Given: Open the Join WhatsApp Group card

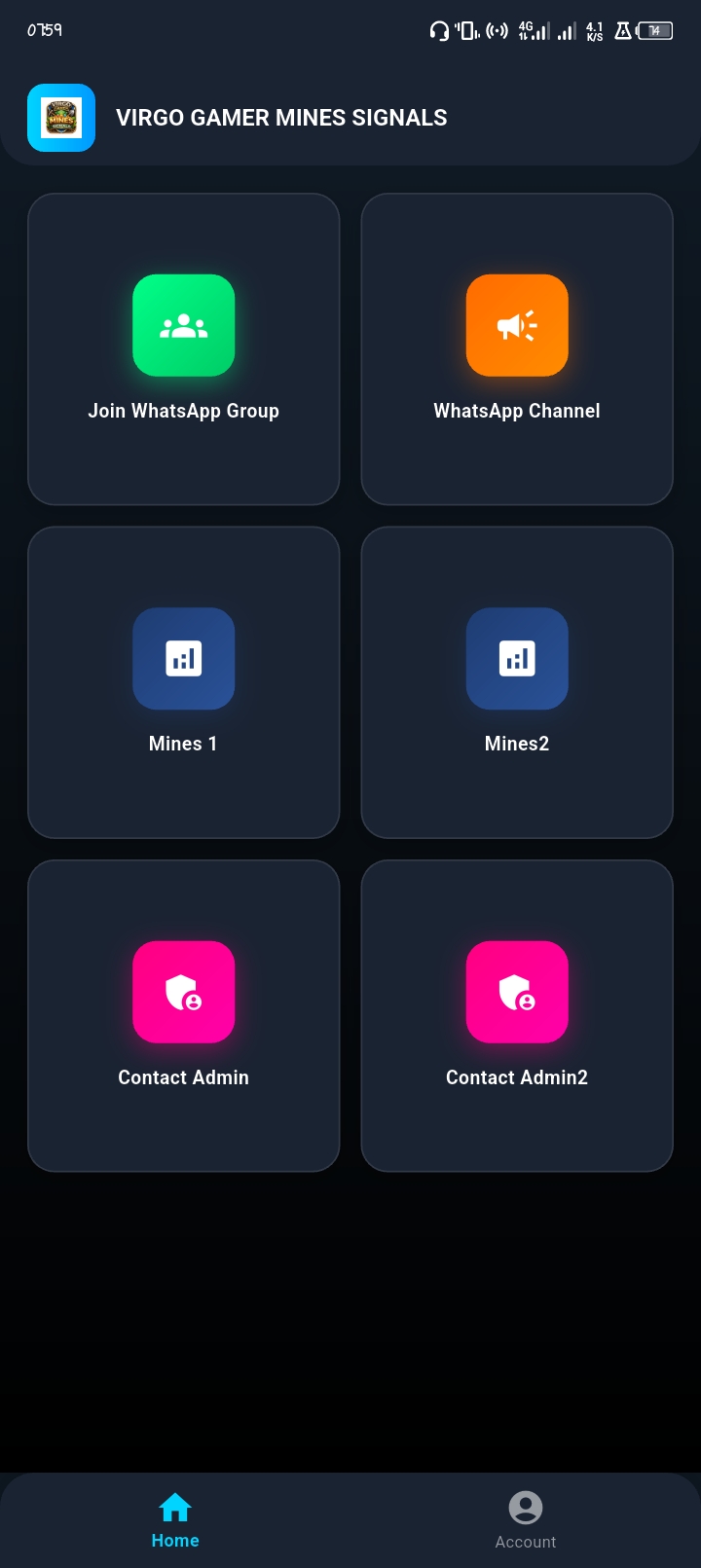Looking at the screenshot, I should pos(183,348).
